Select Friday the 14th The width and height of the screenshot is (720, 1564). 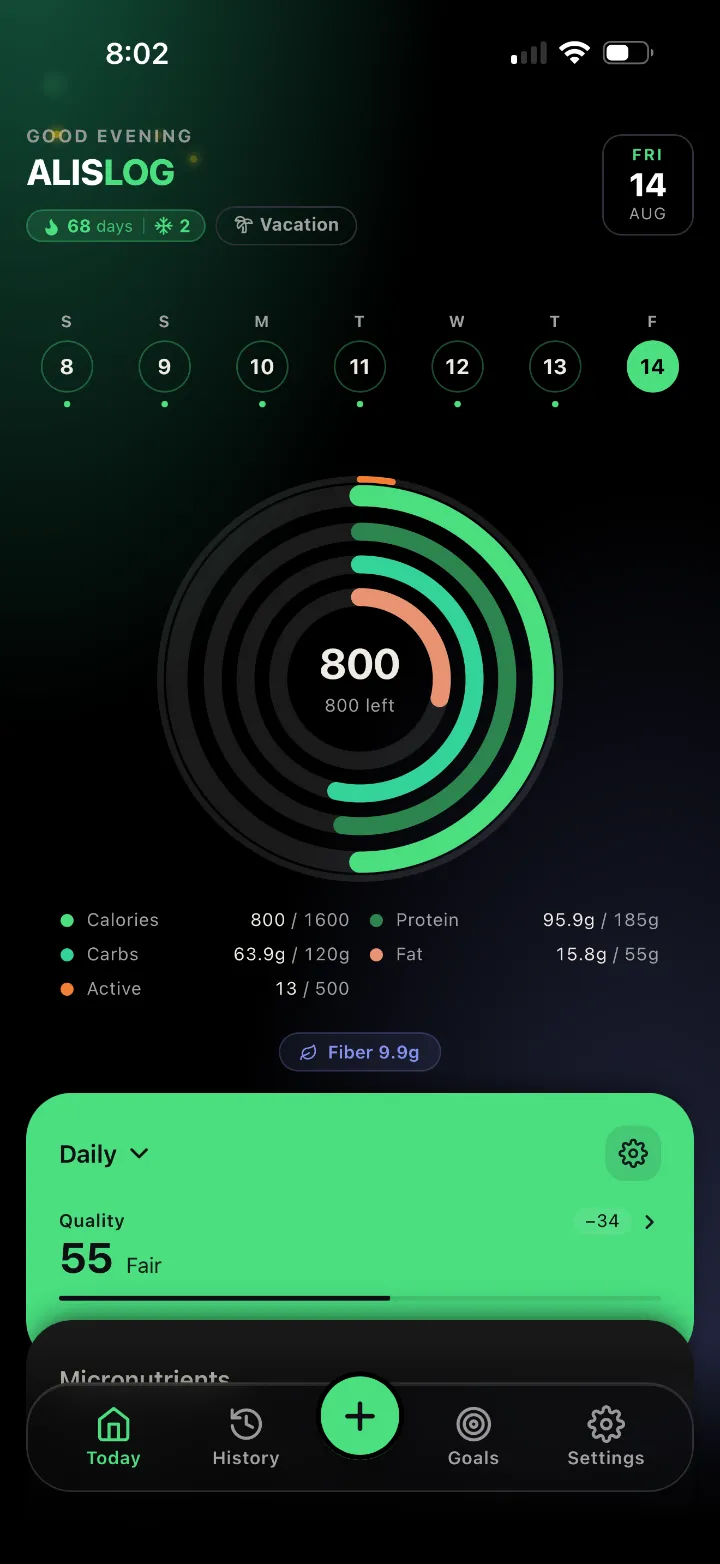tap(652, 367)
